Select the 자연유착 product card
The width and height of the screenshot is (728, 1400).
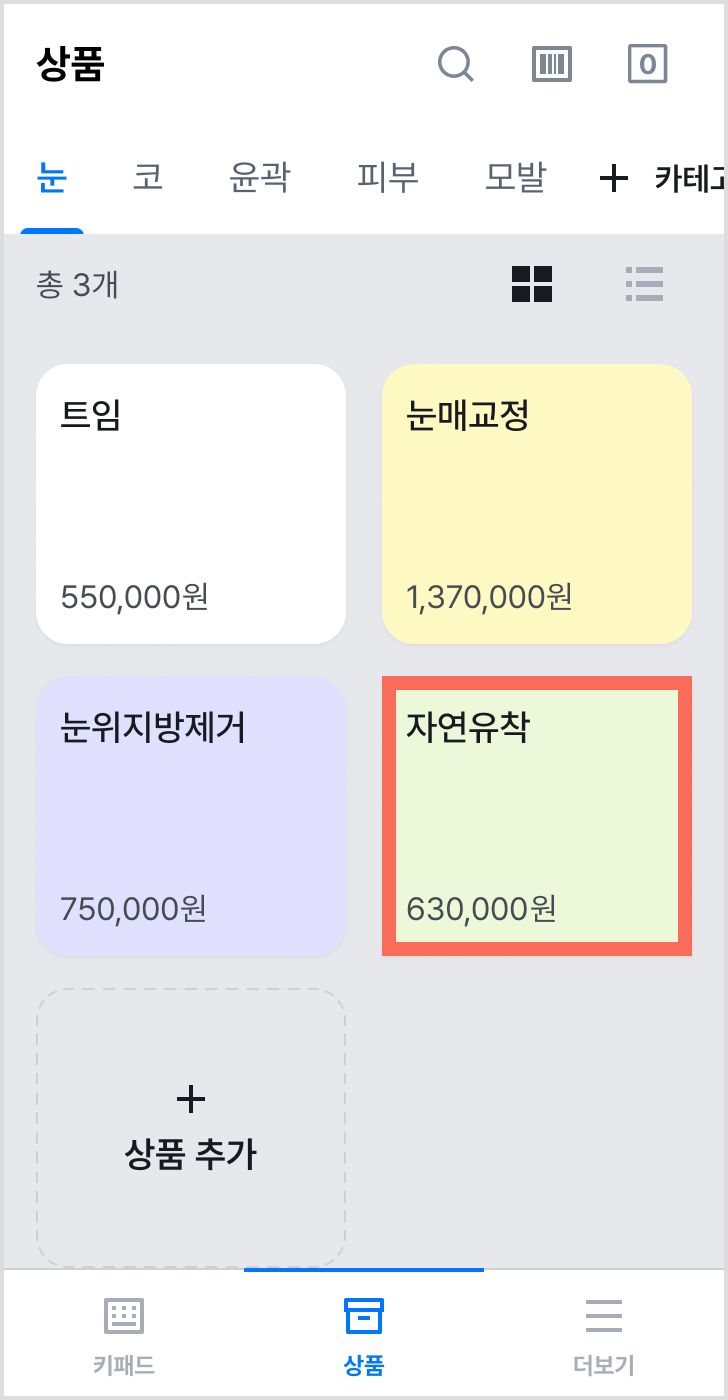click(537, 816)
